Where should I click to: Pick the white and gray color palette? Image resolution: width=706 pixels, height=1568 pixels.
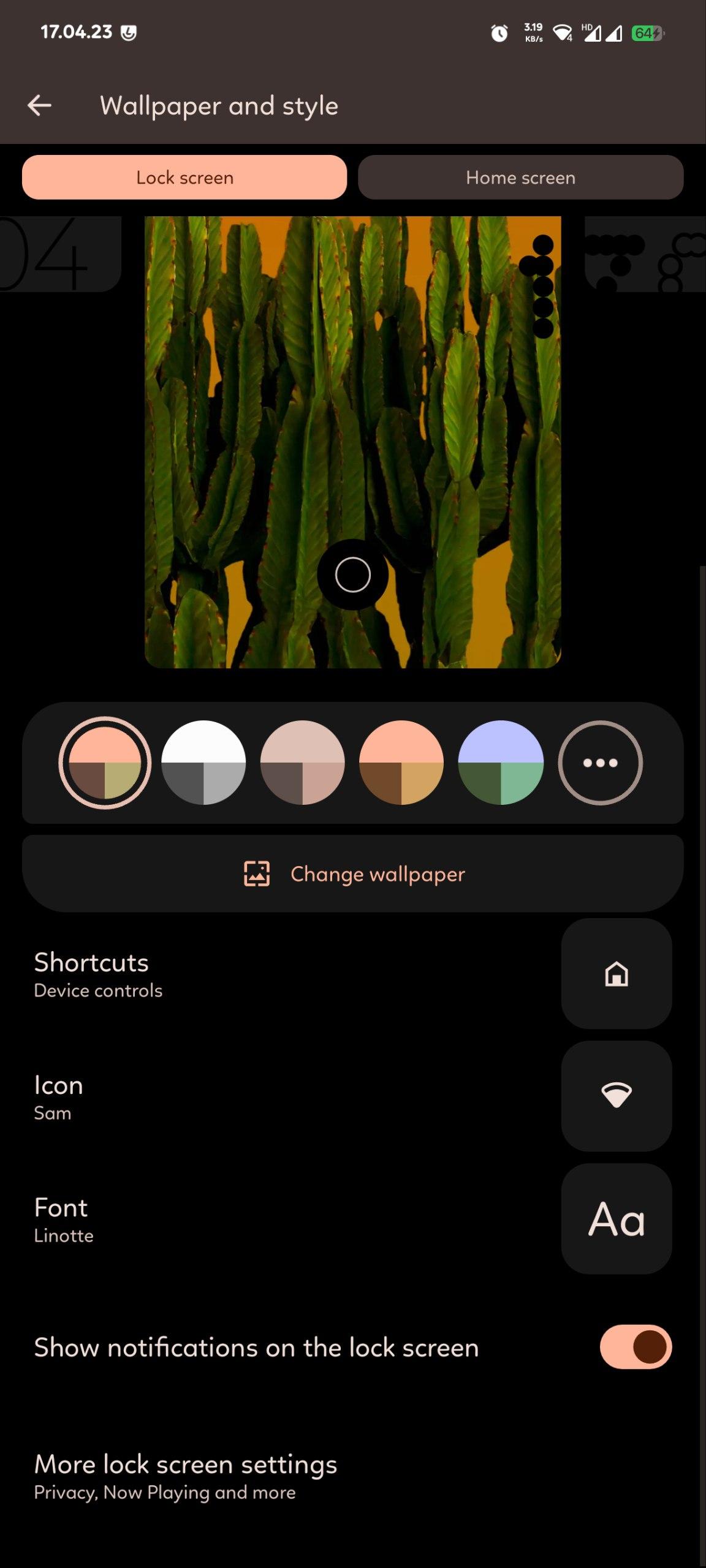[203, 763]
